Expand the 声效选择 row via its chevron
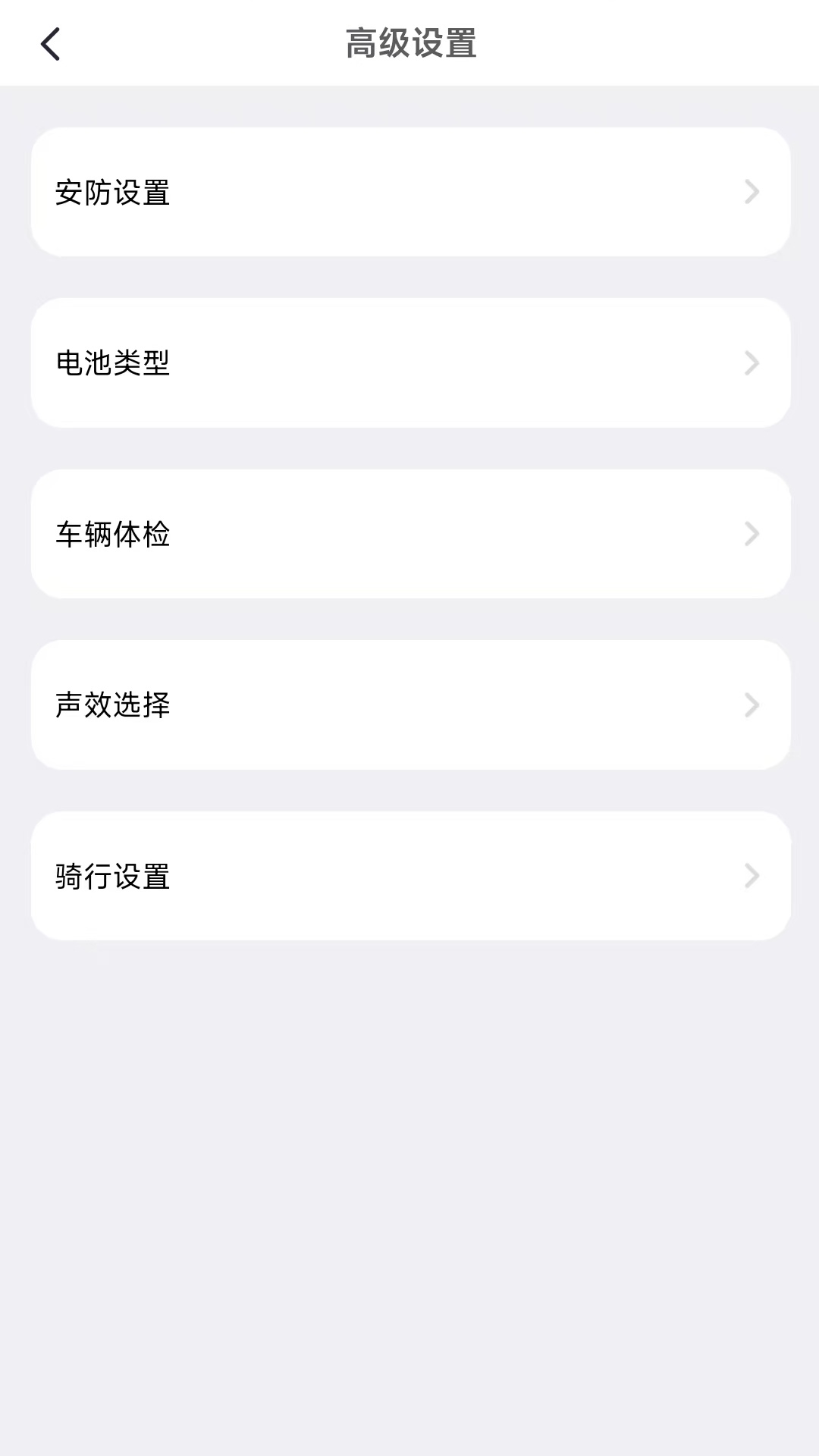Image resolution: width=819 pixels, height=1456 pixels. [x=752, y=705]
